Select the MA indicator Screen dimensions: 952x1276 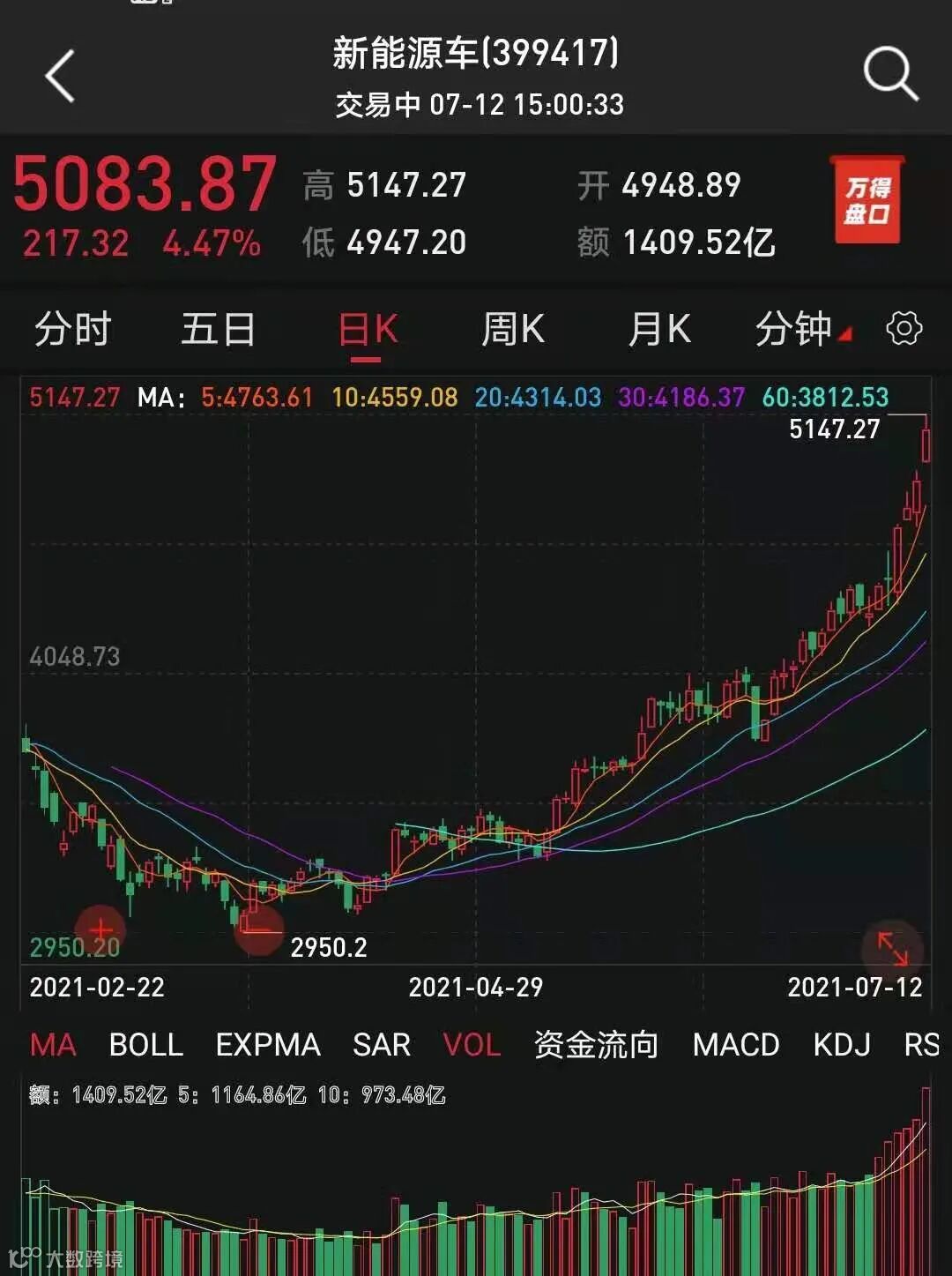click(x=53, y=1045)
